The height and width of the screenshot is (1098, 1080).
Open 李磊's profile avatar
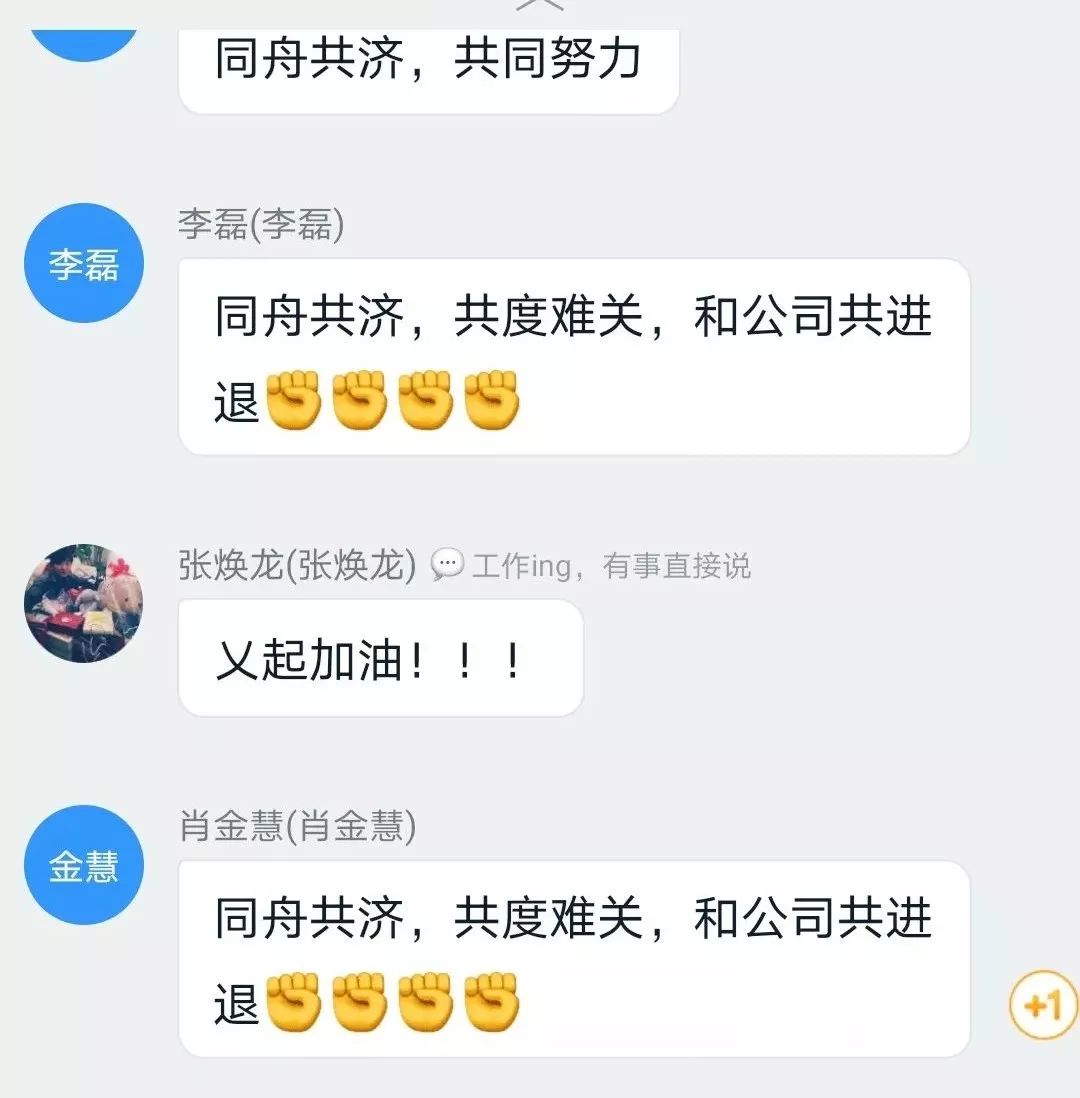[x=84, y=264]
